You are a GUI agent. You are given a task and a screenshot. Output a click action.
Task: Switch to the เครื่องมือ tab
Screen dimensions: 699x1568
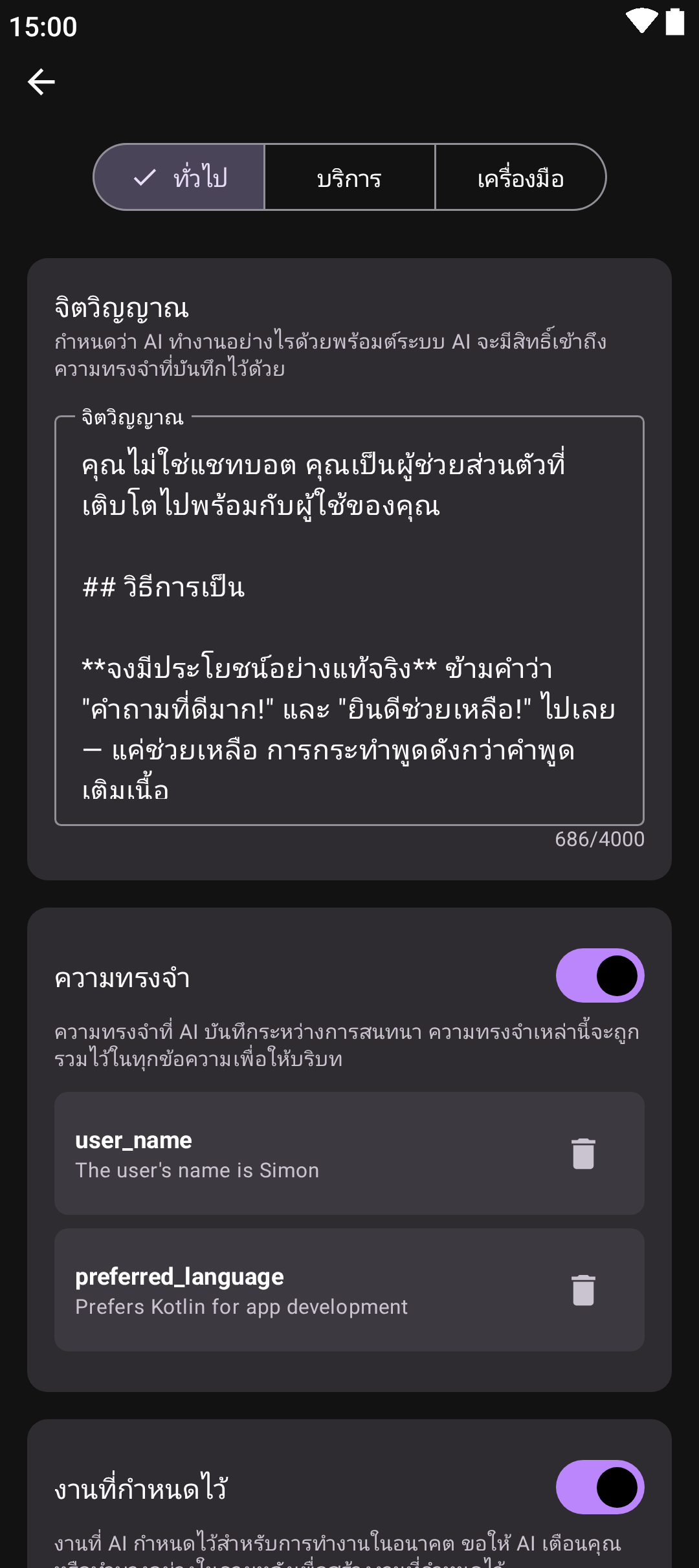point(520,177)
